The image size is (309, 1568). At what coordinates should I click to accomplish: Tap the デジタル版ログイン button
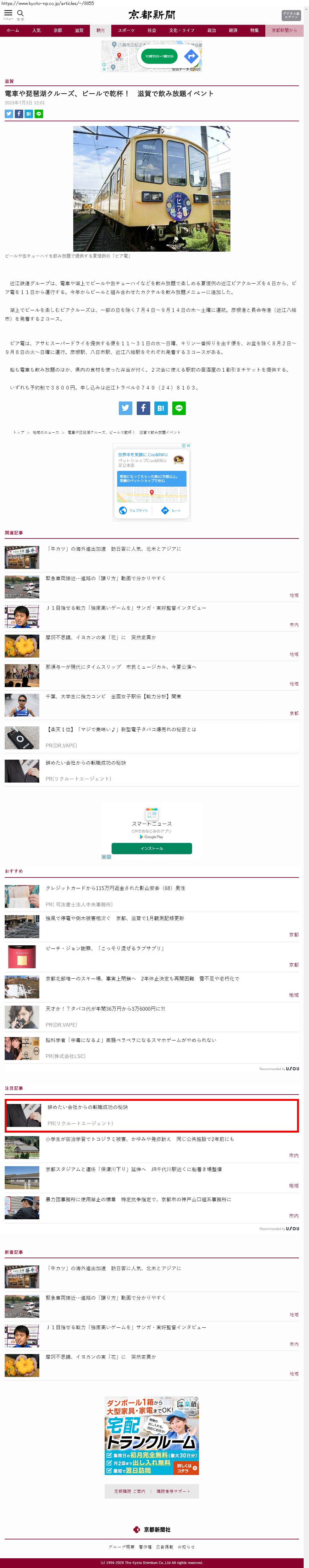291,15
